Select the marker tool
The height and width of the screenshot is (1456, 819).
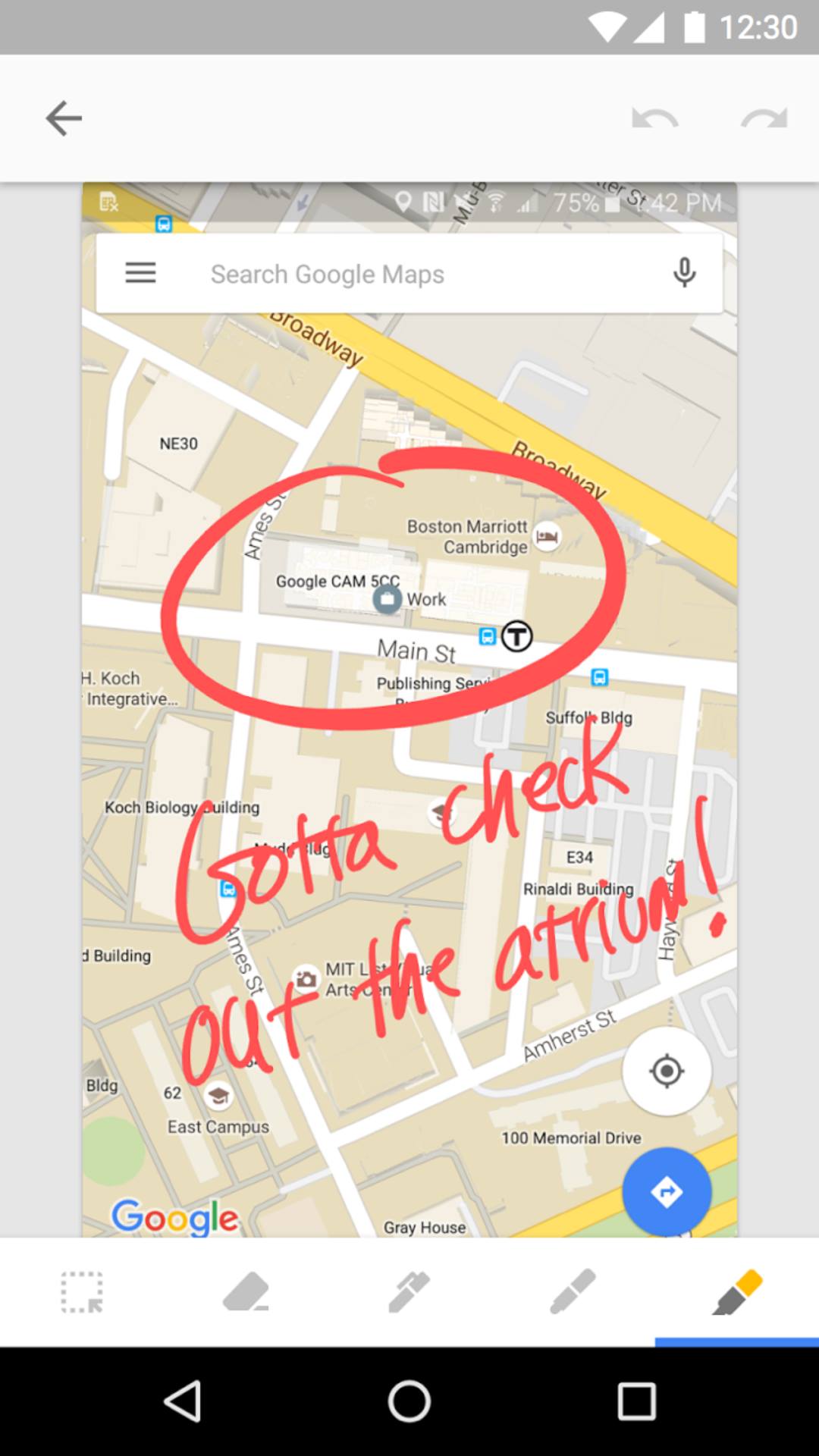coord(573,1291)
